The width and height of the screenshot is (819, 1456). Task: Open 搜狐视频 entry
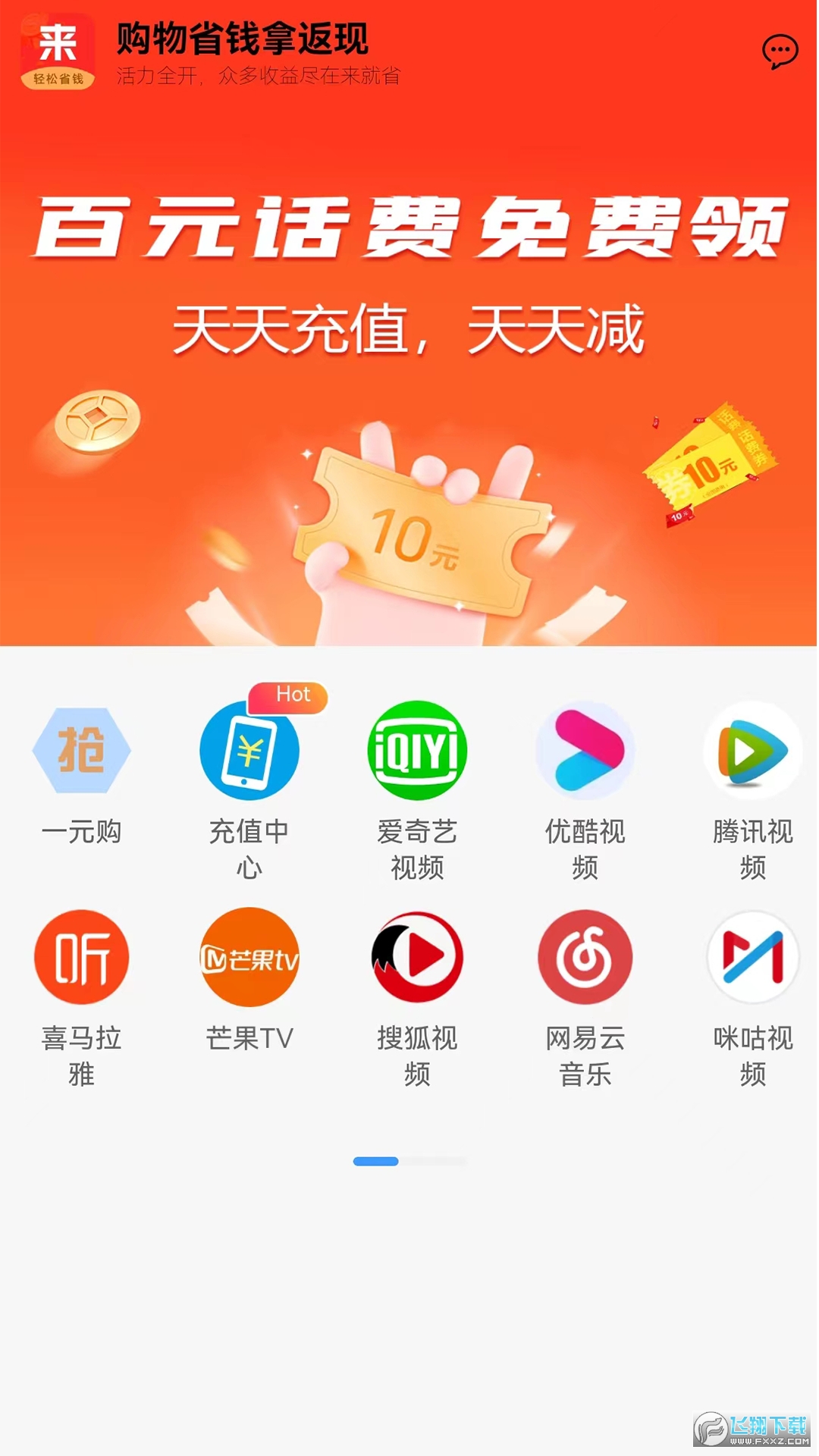[417, 957]
